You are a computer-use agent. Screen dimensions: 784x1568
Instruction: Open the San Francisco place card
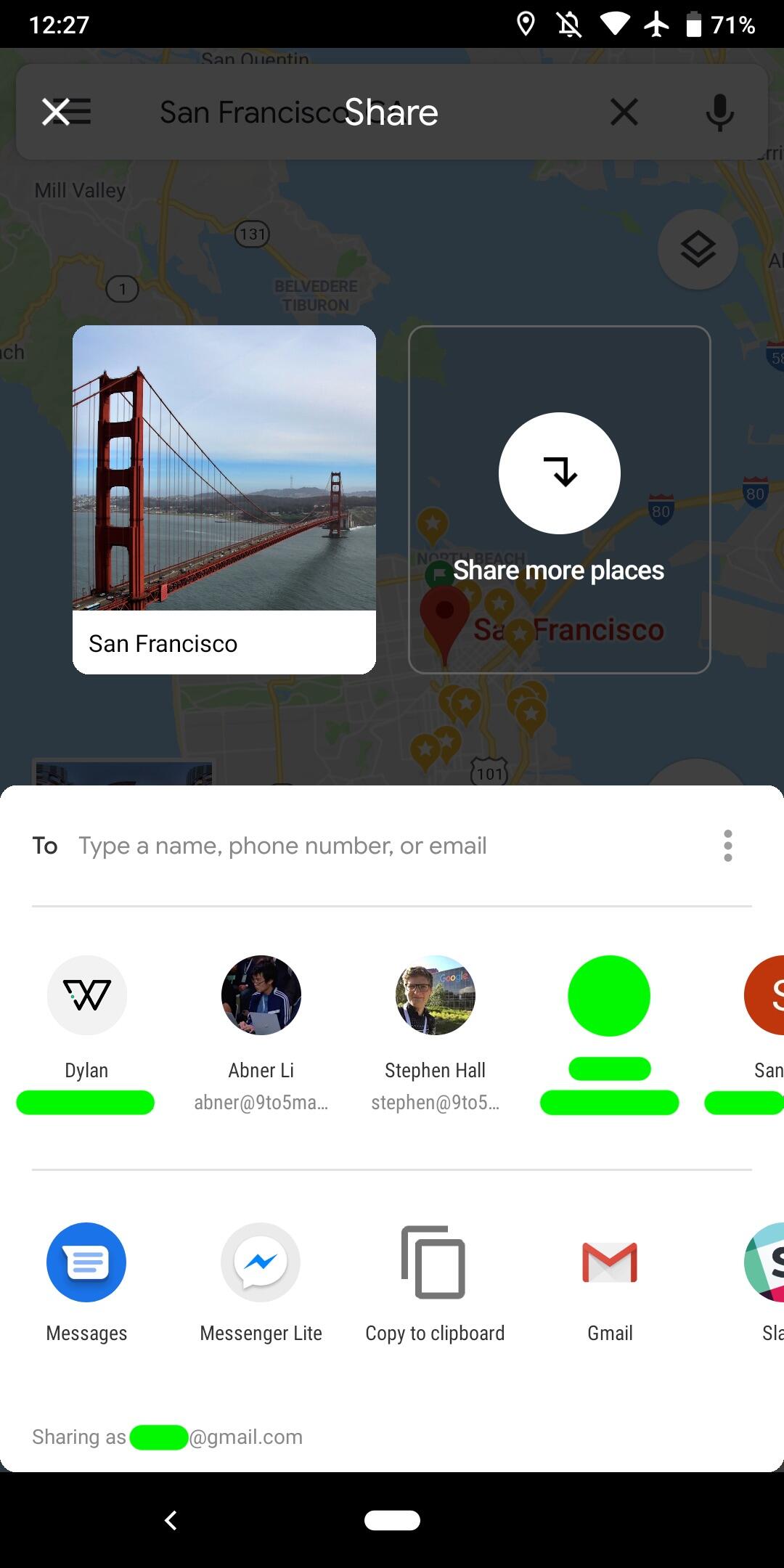[224, 499]
